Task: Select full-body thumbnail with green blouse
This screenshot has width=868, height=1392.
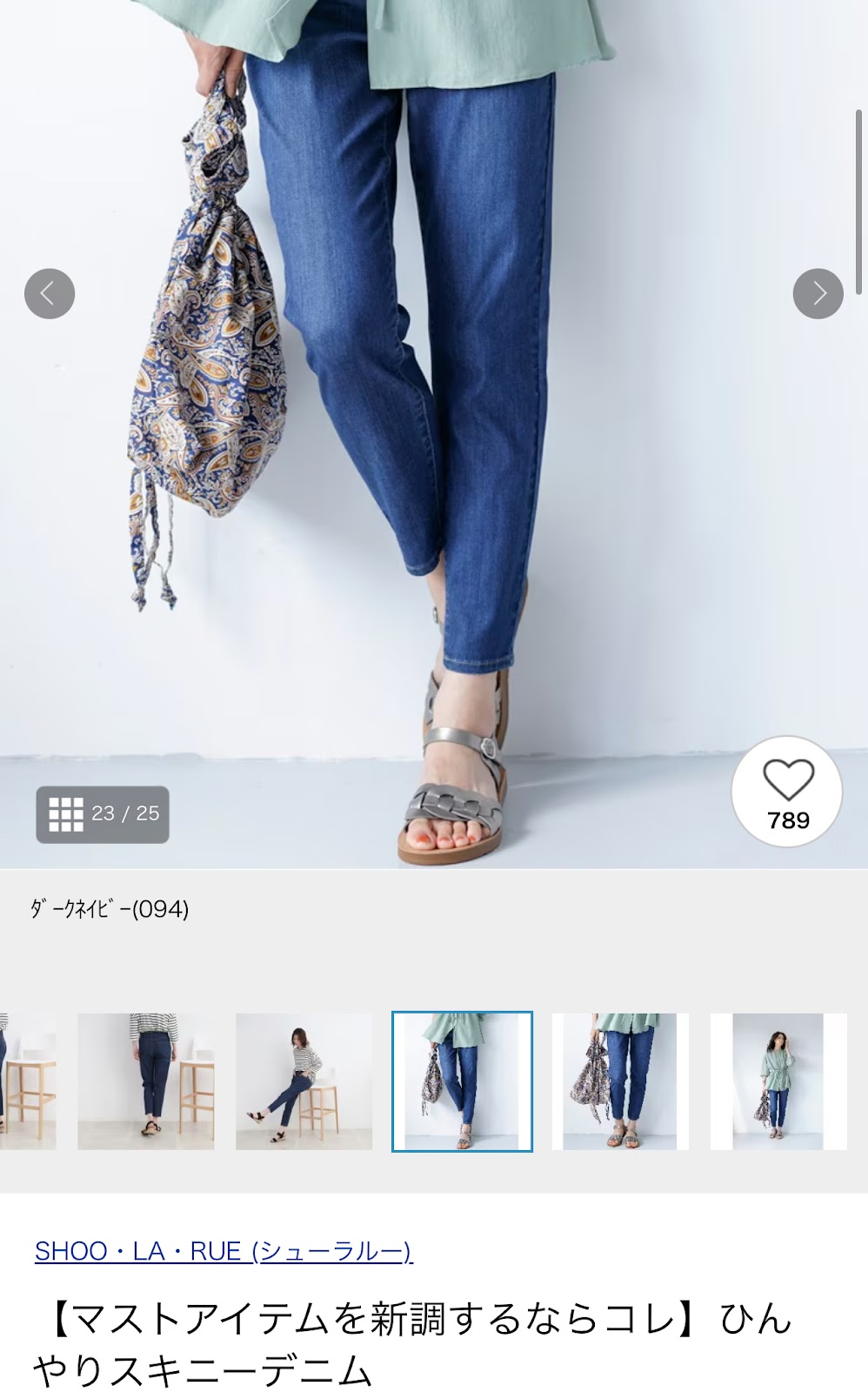Action: (778, 1081)
